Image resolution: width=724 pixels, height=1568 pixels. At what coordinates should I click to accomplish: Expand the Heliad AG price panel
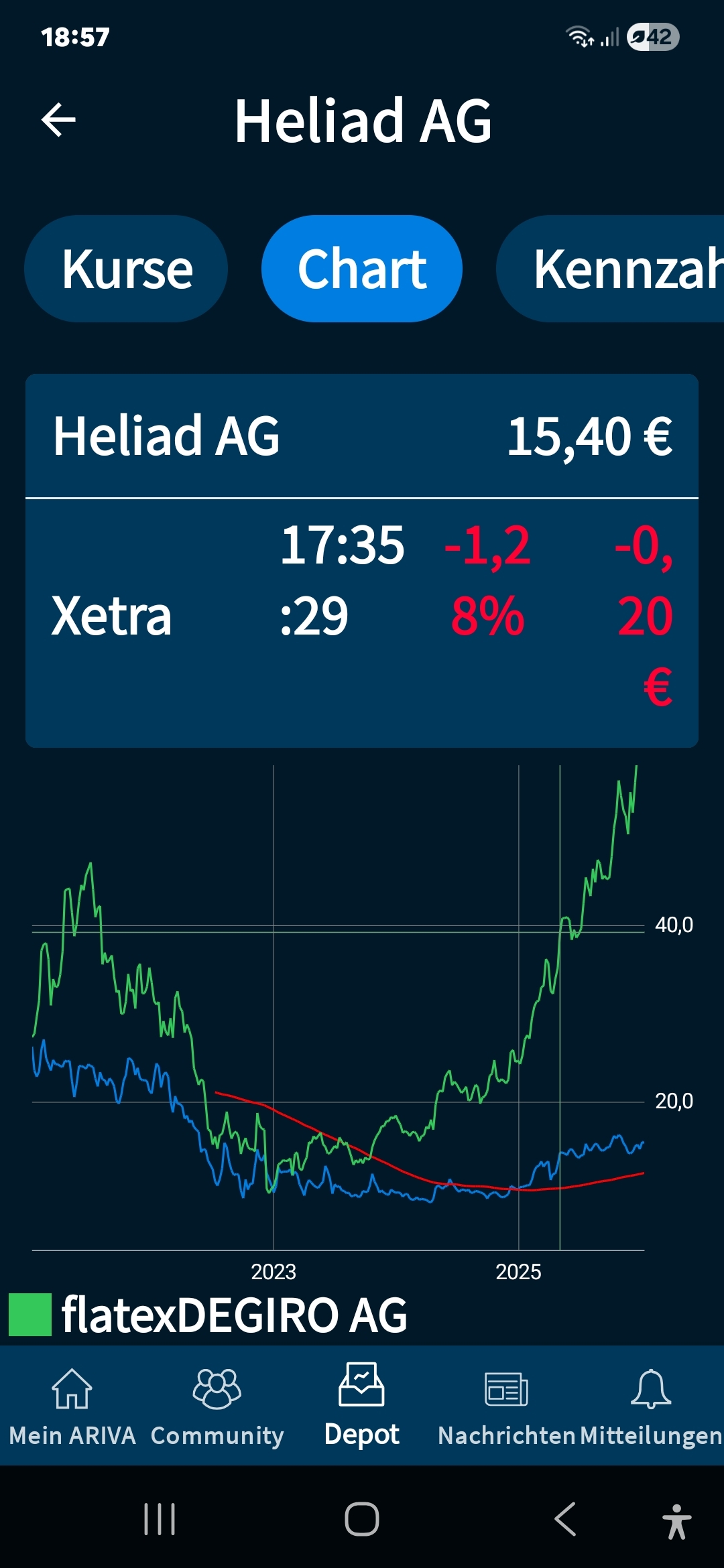[362, 436]
